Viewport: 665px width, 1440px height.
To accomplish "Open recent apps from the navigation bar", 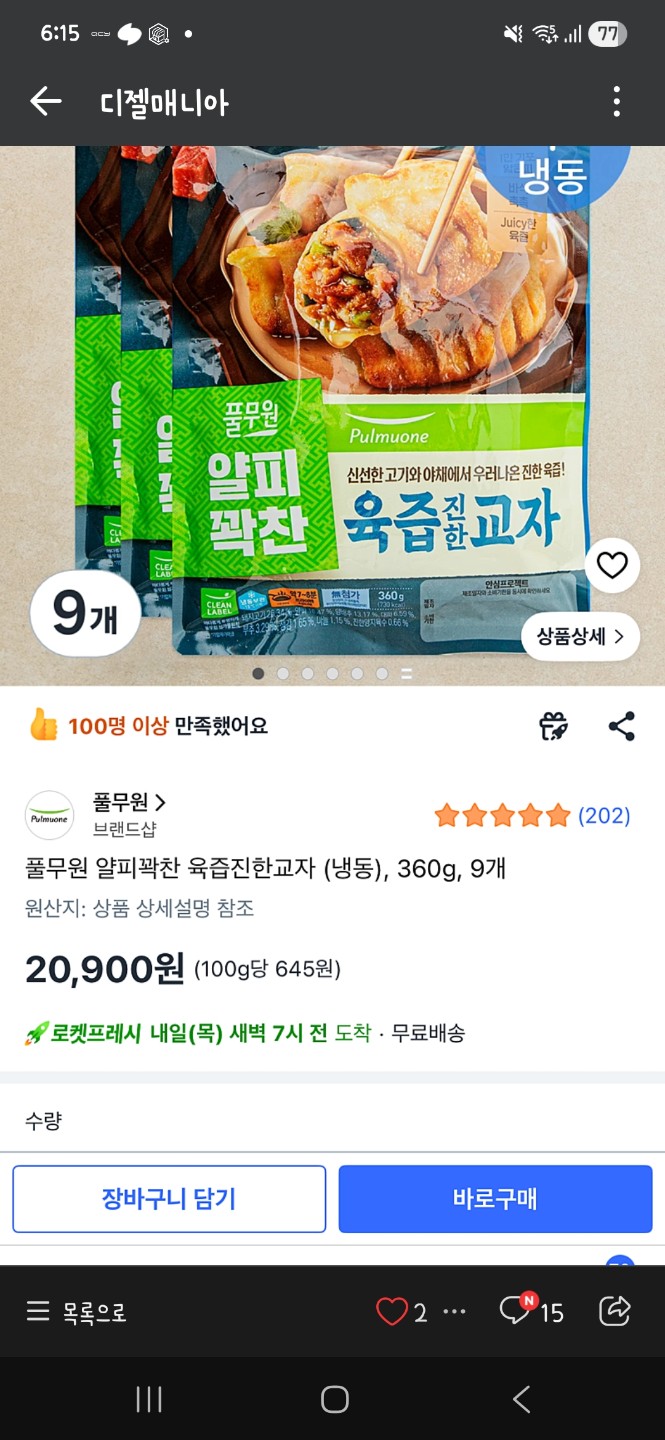I will pyautogui.click(x=149, y=1399).
